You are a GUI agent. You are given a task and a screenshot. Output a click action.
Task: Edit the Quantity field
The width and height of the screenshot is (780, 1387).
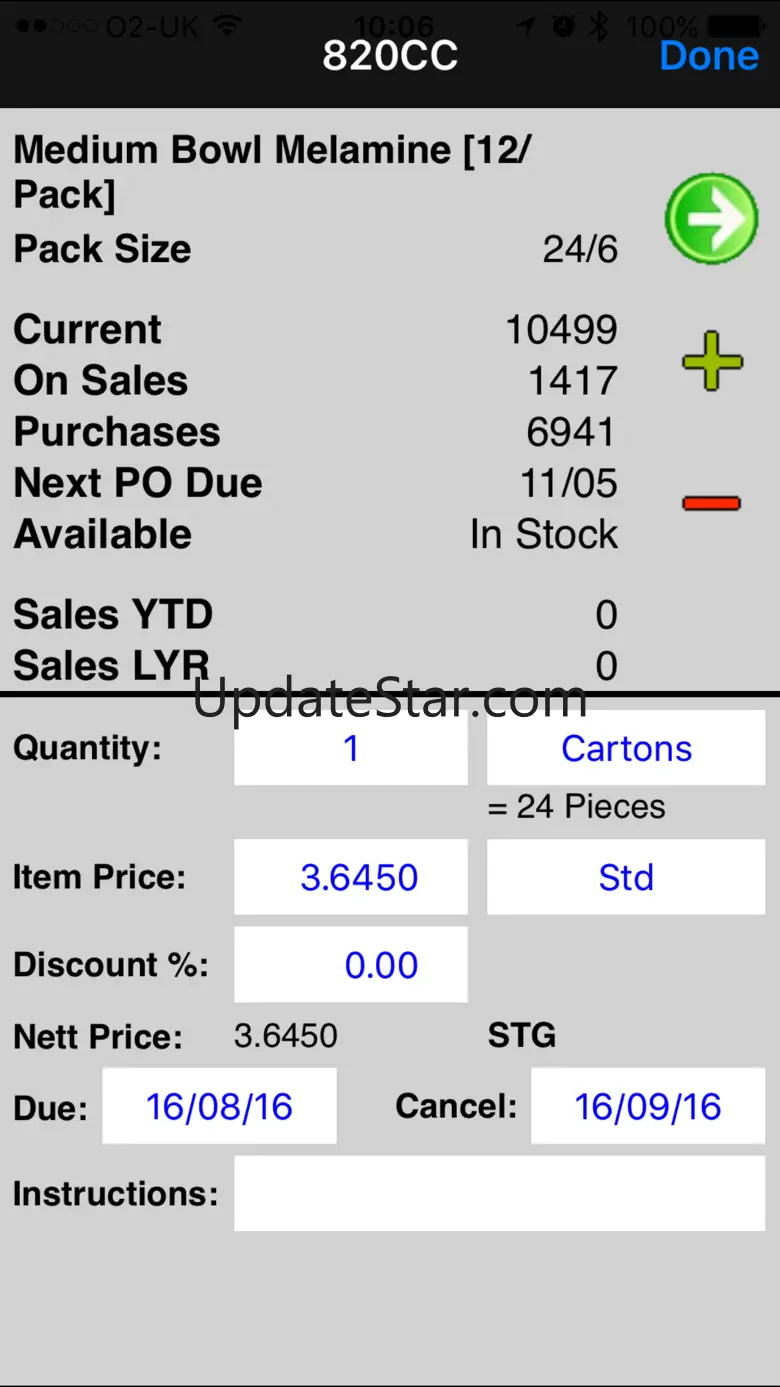[350, 748]
